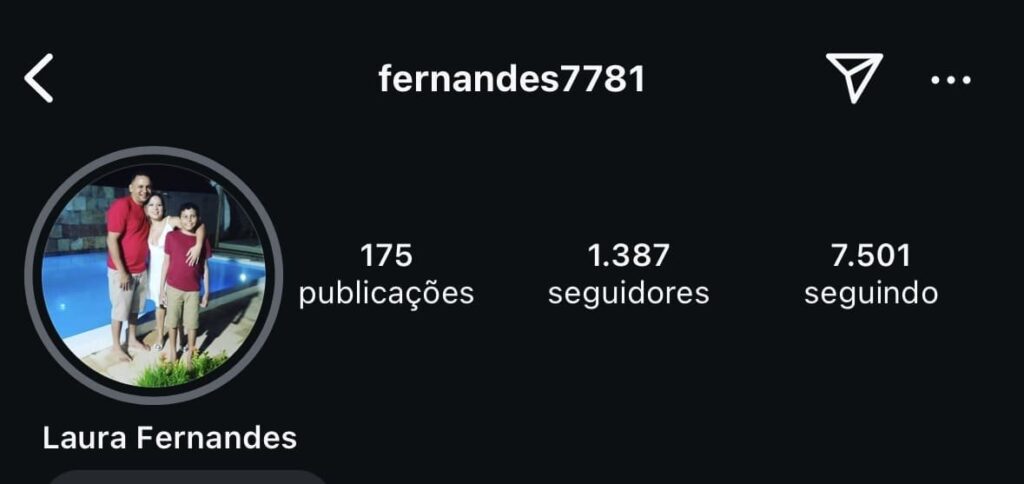Send a direct message via paper plane
1024x484 pixels.
pos(854,78)
